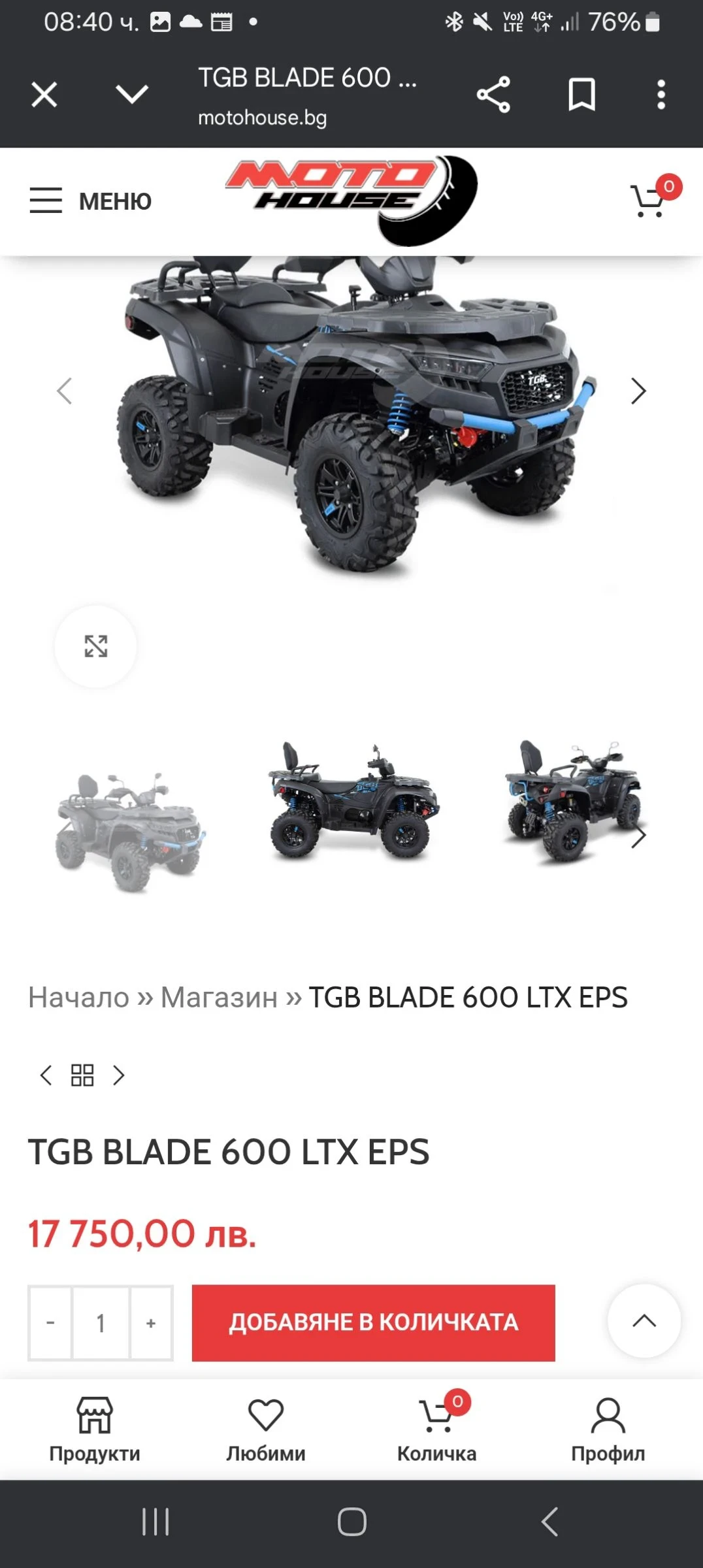Share the motohouse.bg page

(493, 95)
